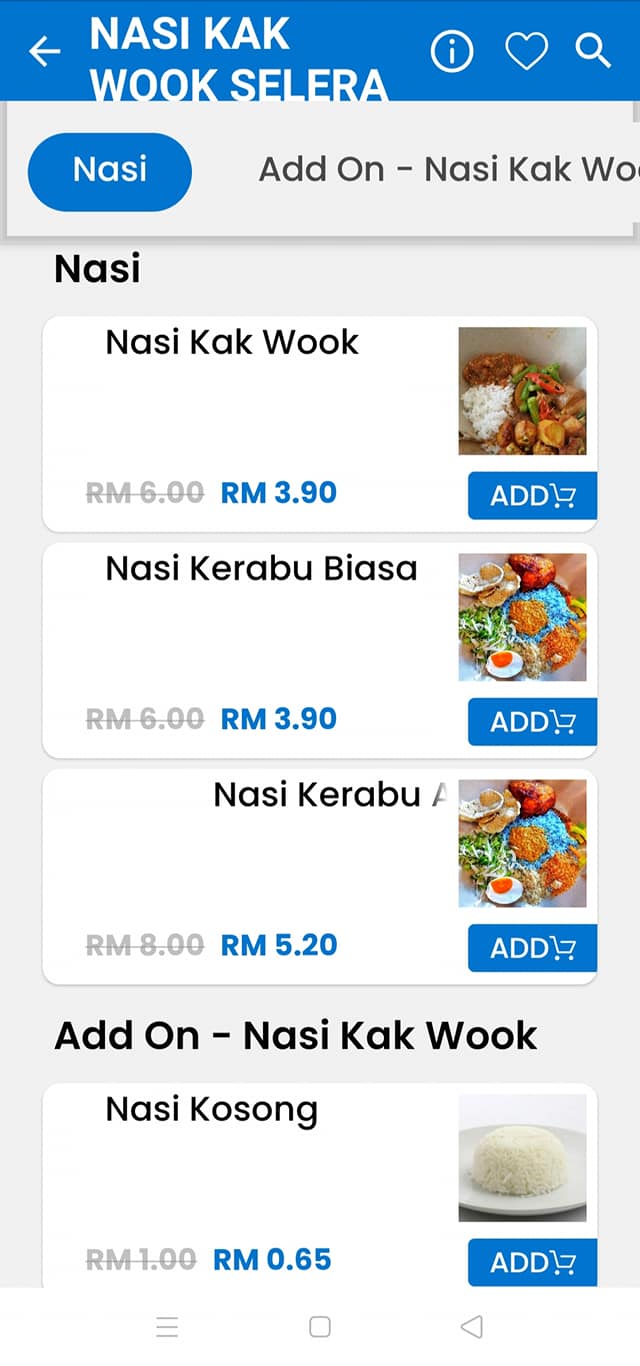Open the Nasi Kerabu Biasa item card
This screenshot has height=1366, width=640.
(x=320, y=650)
